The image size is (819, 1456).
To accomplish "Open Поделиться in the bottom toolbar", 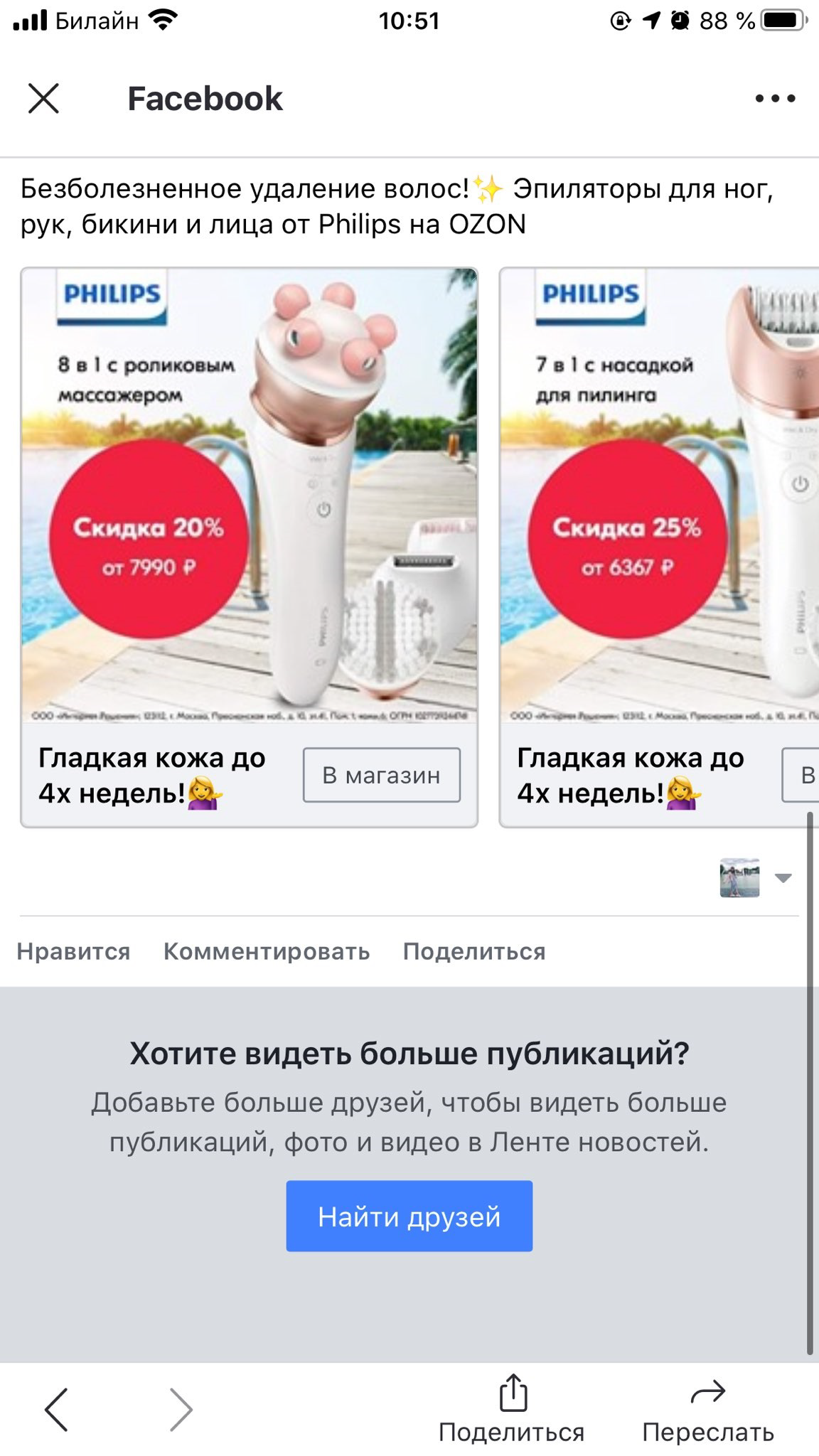I will coord(511,1409).
